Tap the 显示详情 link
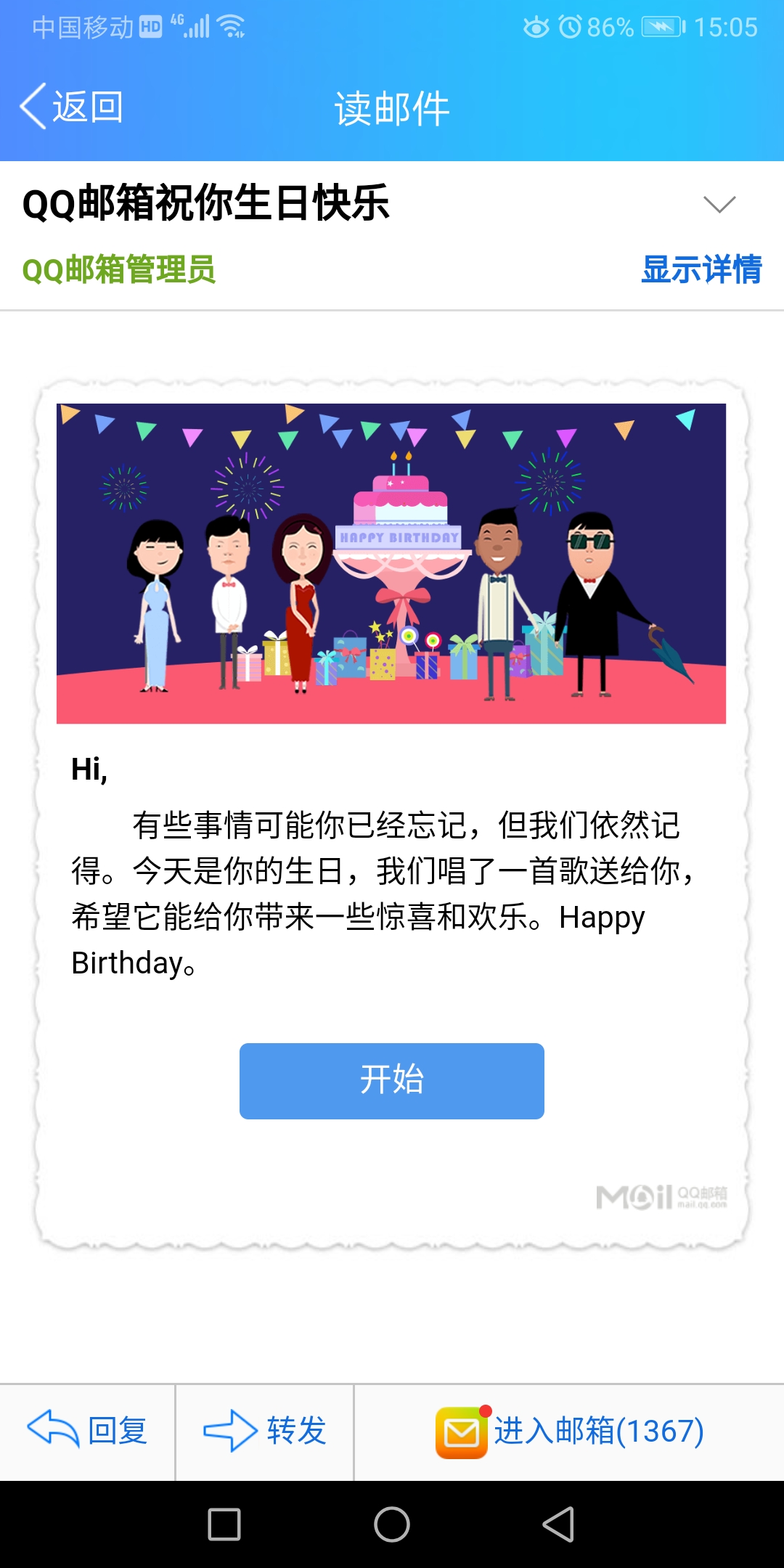The image size is (784, 1568). (701, 269)
